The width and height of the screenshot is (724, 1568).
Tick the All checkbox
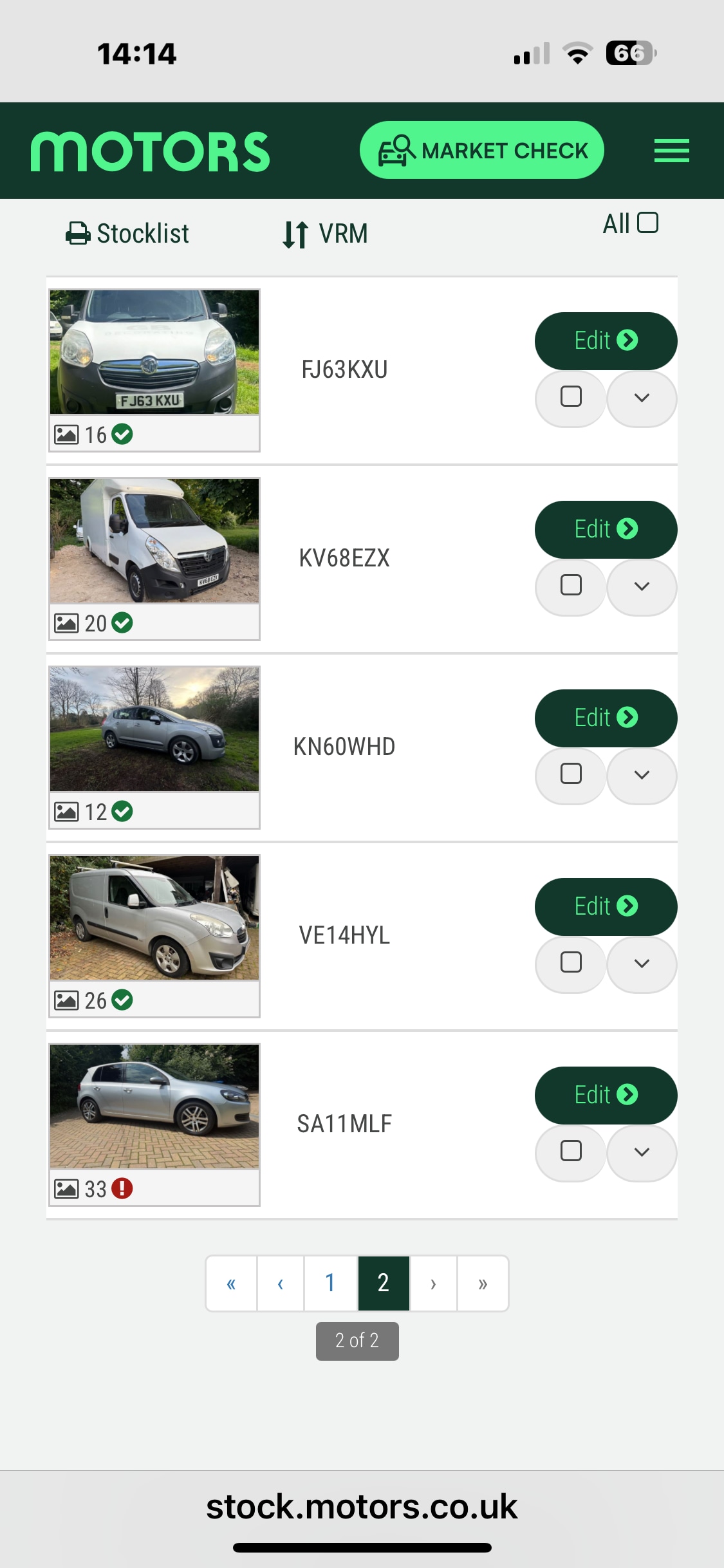click(648, 222)
